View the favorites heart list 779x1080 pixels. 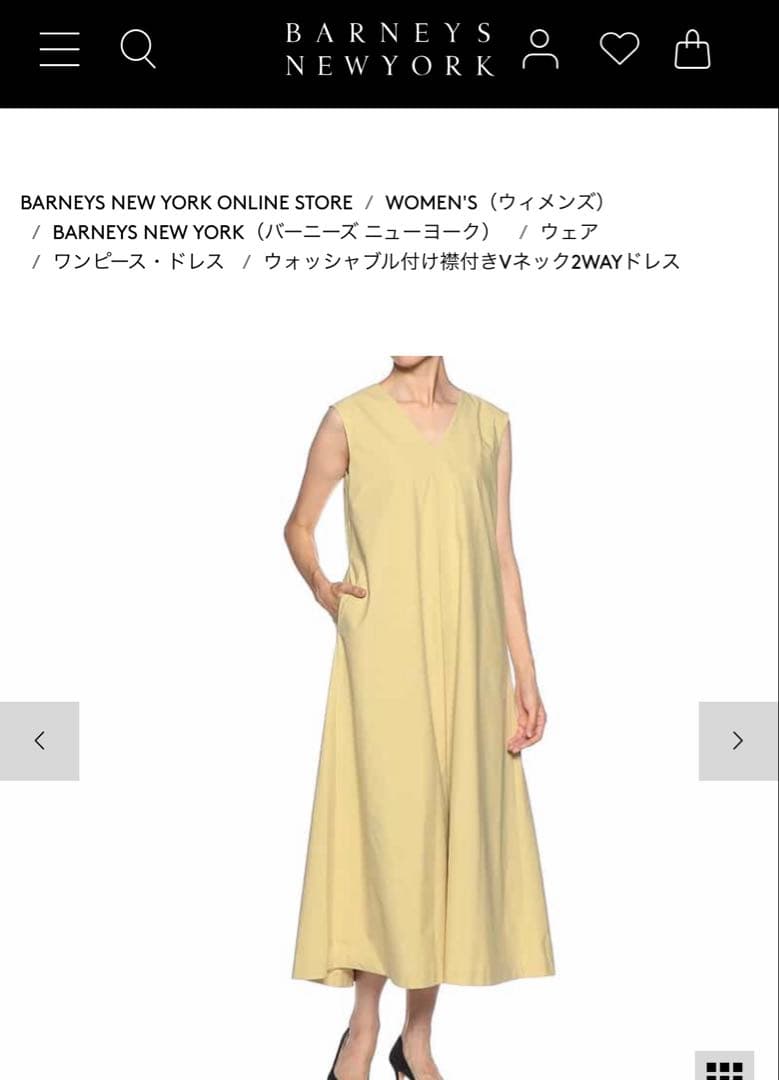point(619,48)
